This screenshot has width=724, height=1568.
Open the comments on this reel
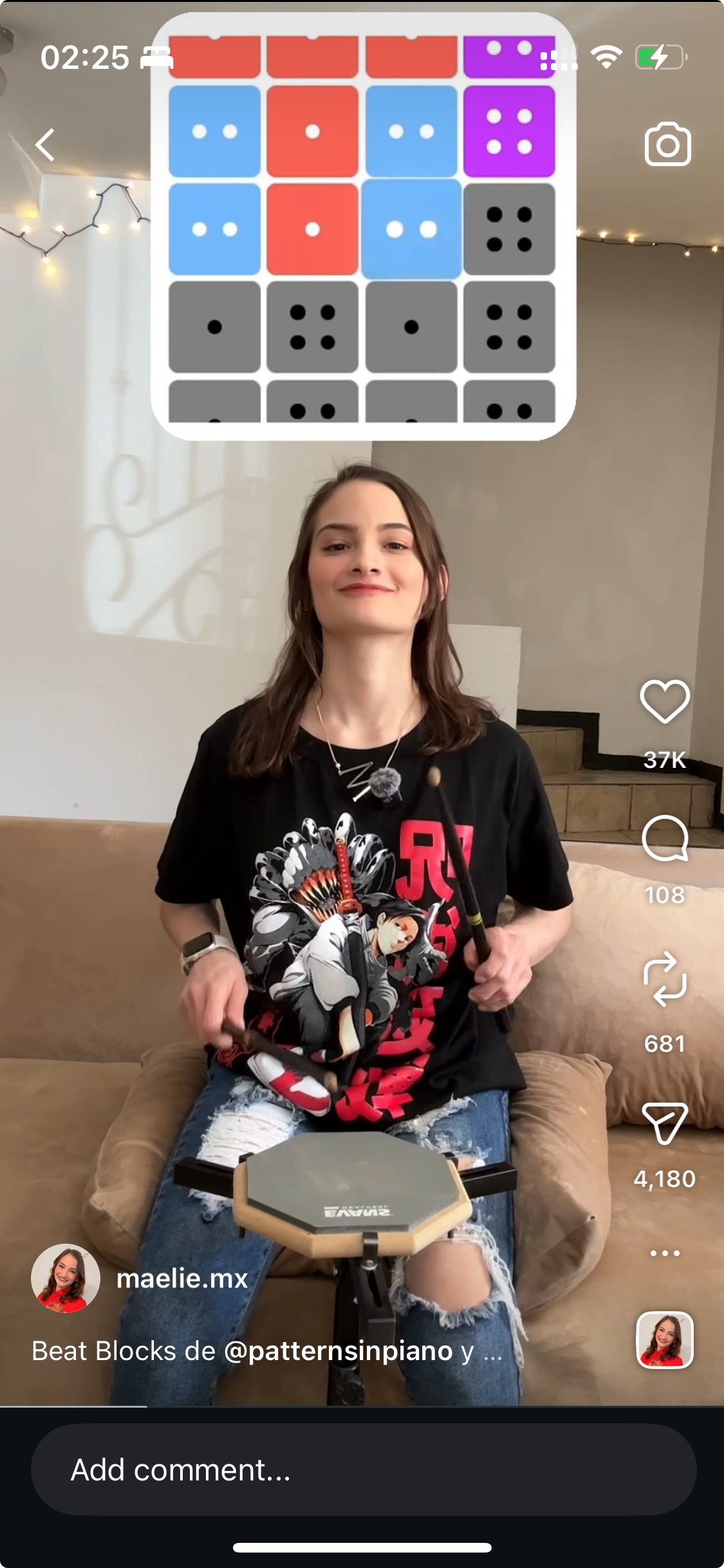(665, 838)
